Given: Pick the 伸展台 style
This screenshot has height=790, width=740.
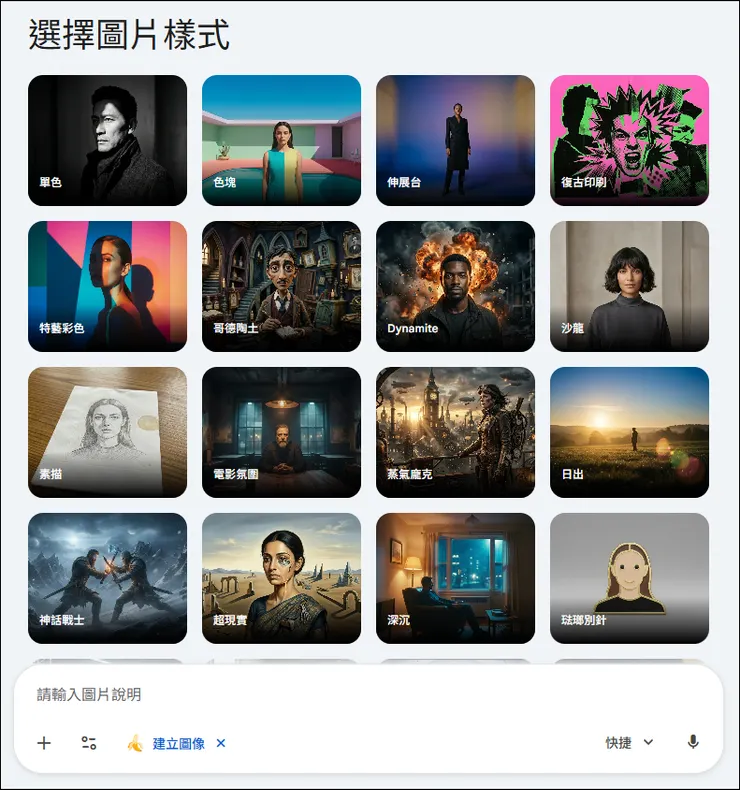Looking at the screenshot, I should pos(455,140).
